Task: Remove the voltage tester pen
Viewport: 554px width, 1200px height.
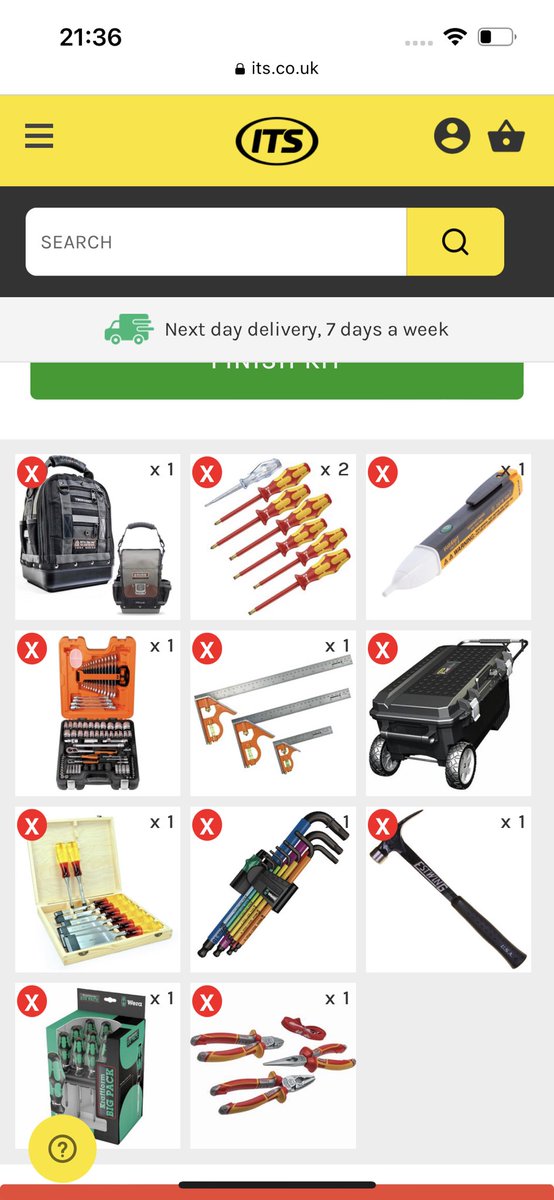Action: (383, 472)
